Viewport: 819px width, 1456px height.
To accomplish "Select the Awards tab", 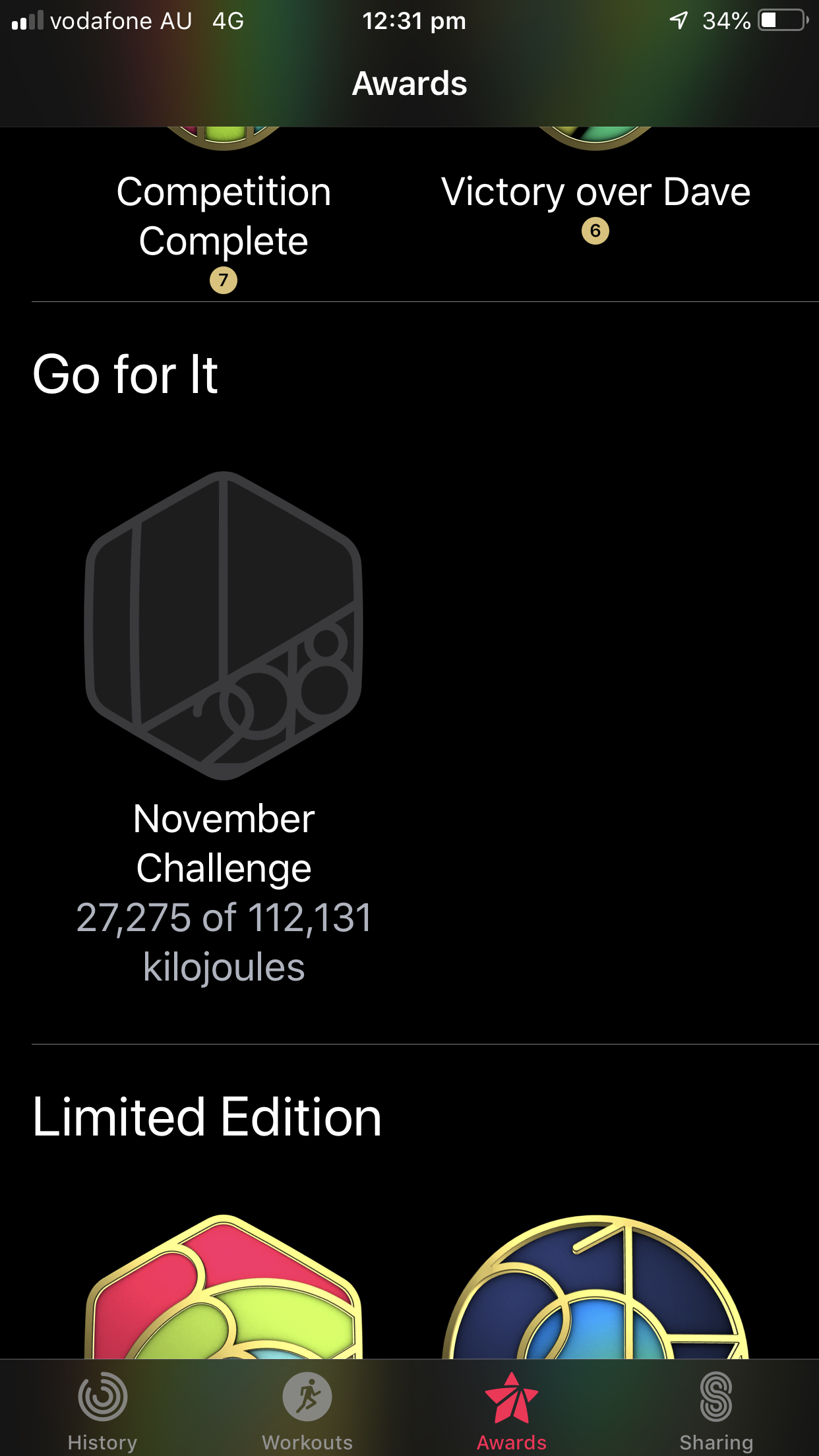I will click(512, 1409).
